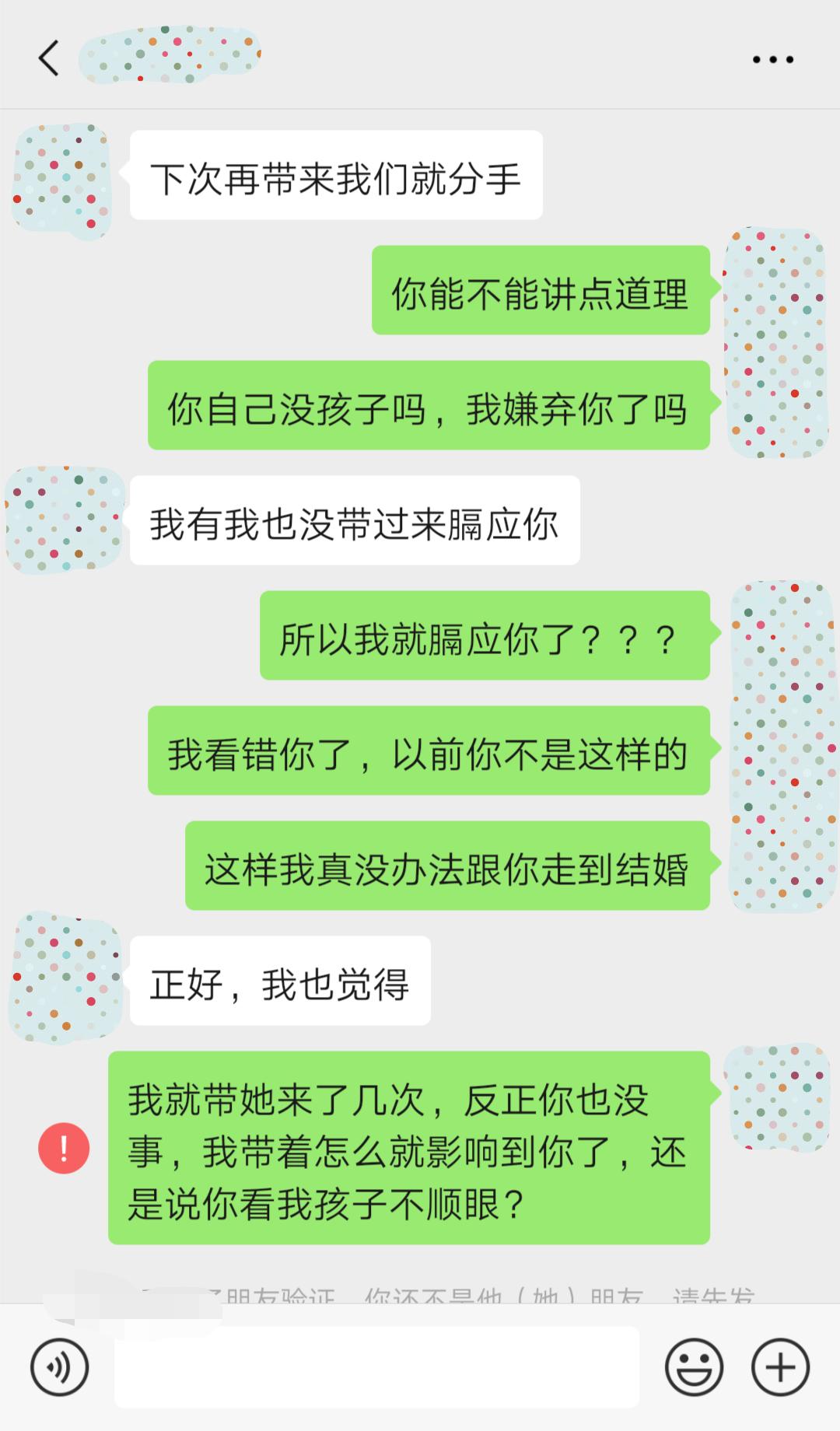This screenshot has width=840, height=1431.
Task: Open the emoji panel via the smiley icon
Action: [695, 1366]
